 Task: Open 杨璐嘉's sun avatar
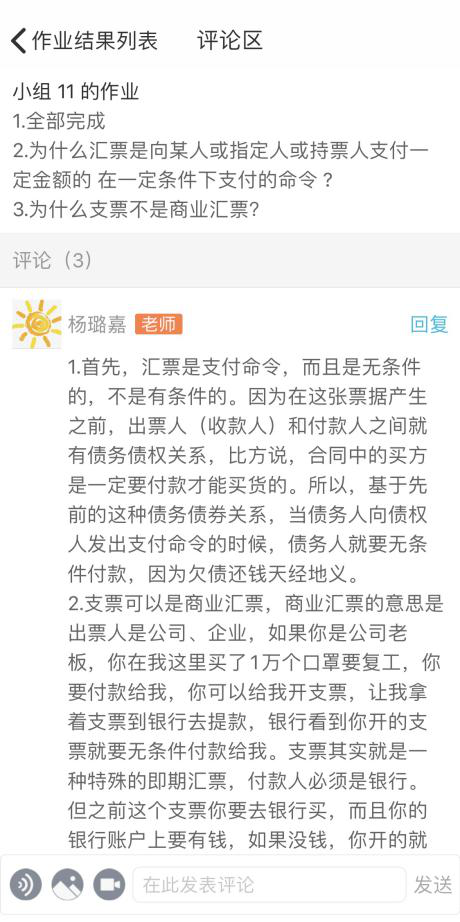(36, 324)
